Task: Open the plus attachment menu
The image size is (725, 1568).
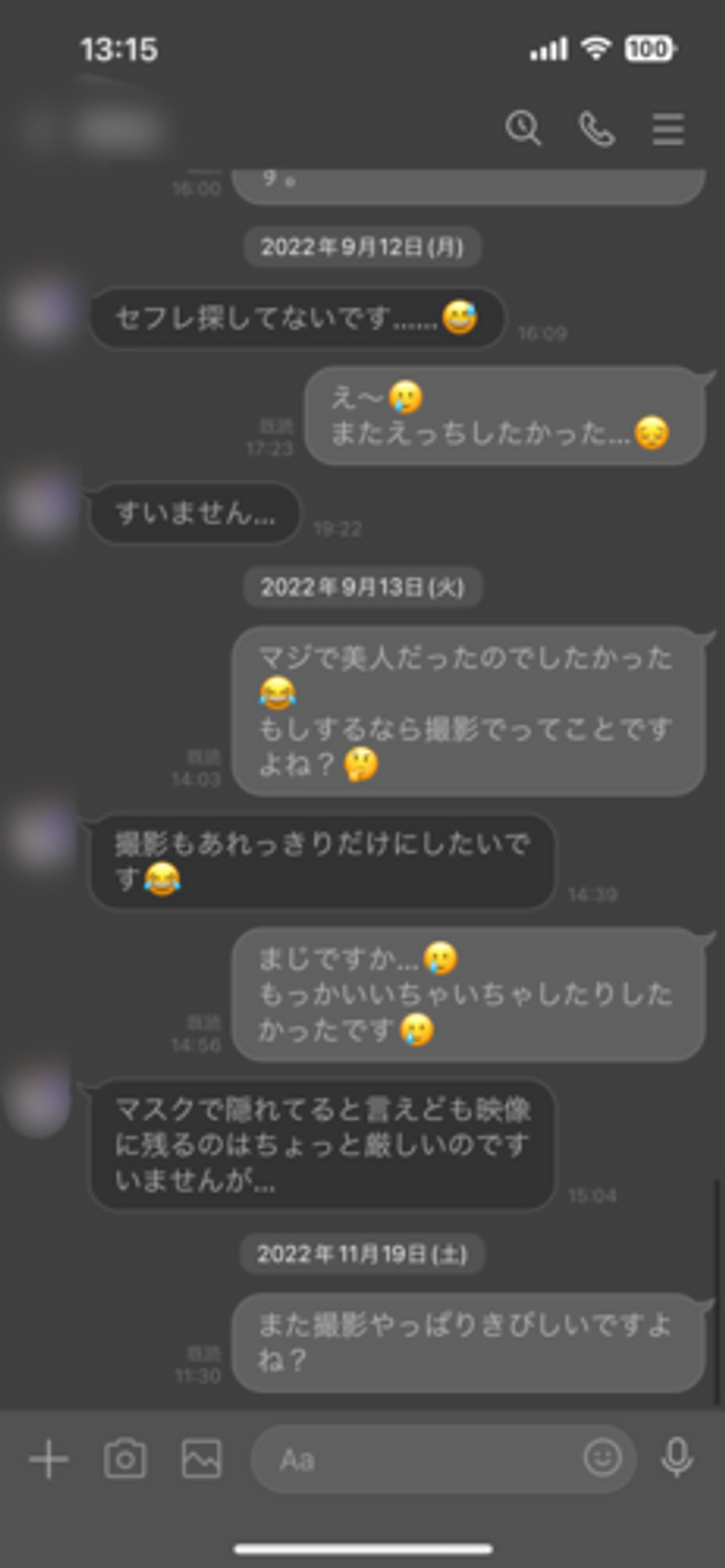Action: [x=48, y=1459]
